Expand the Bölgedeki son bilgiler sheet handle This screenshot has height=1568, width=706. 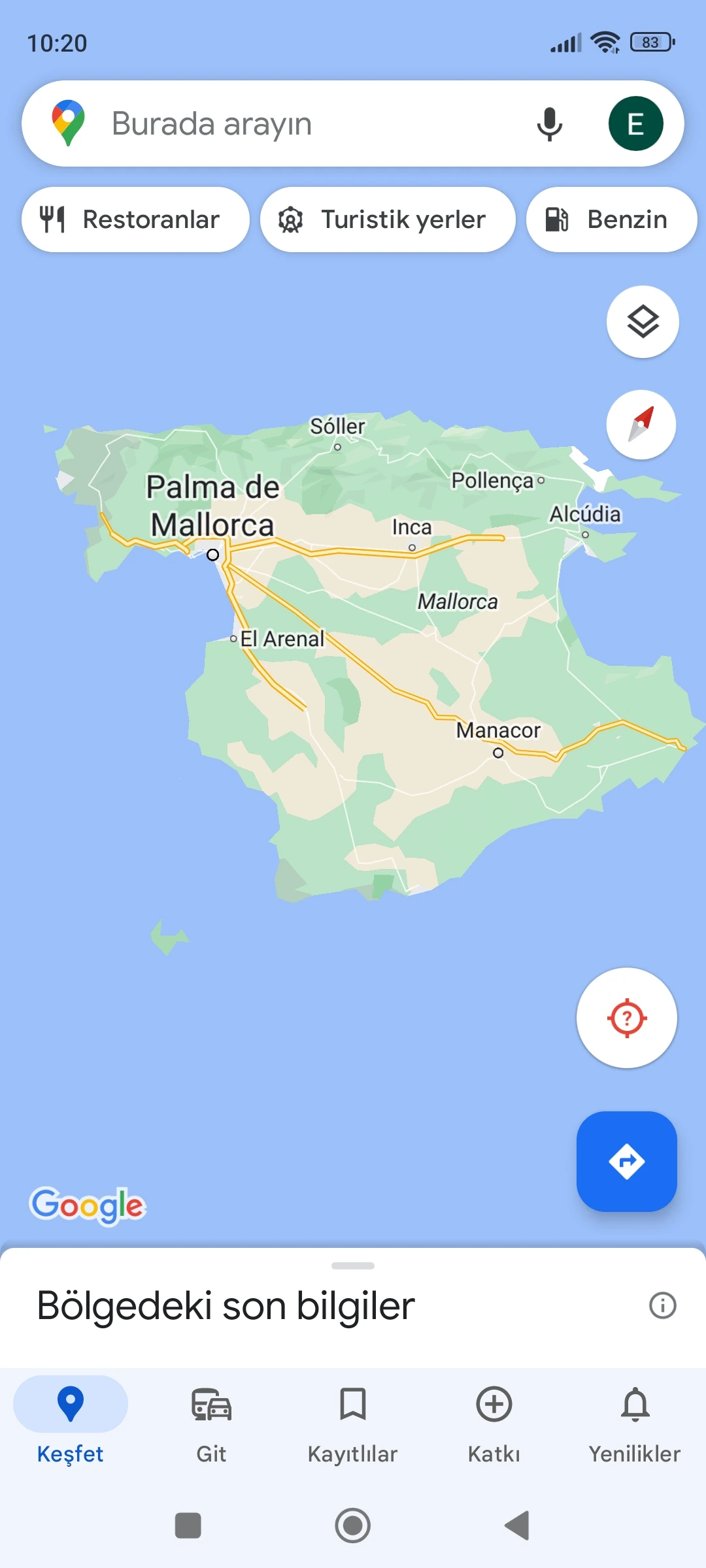click(x=353, y=1264)
